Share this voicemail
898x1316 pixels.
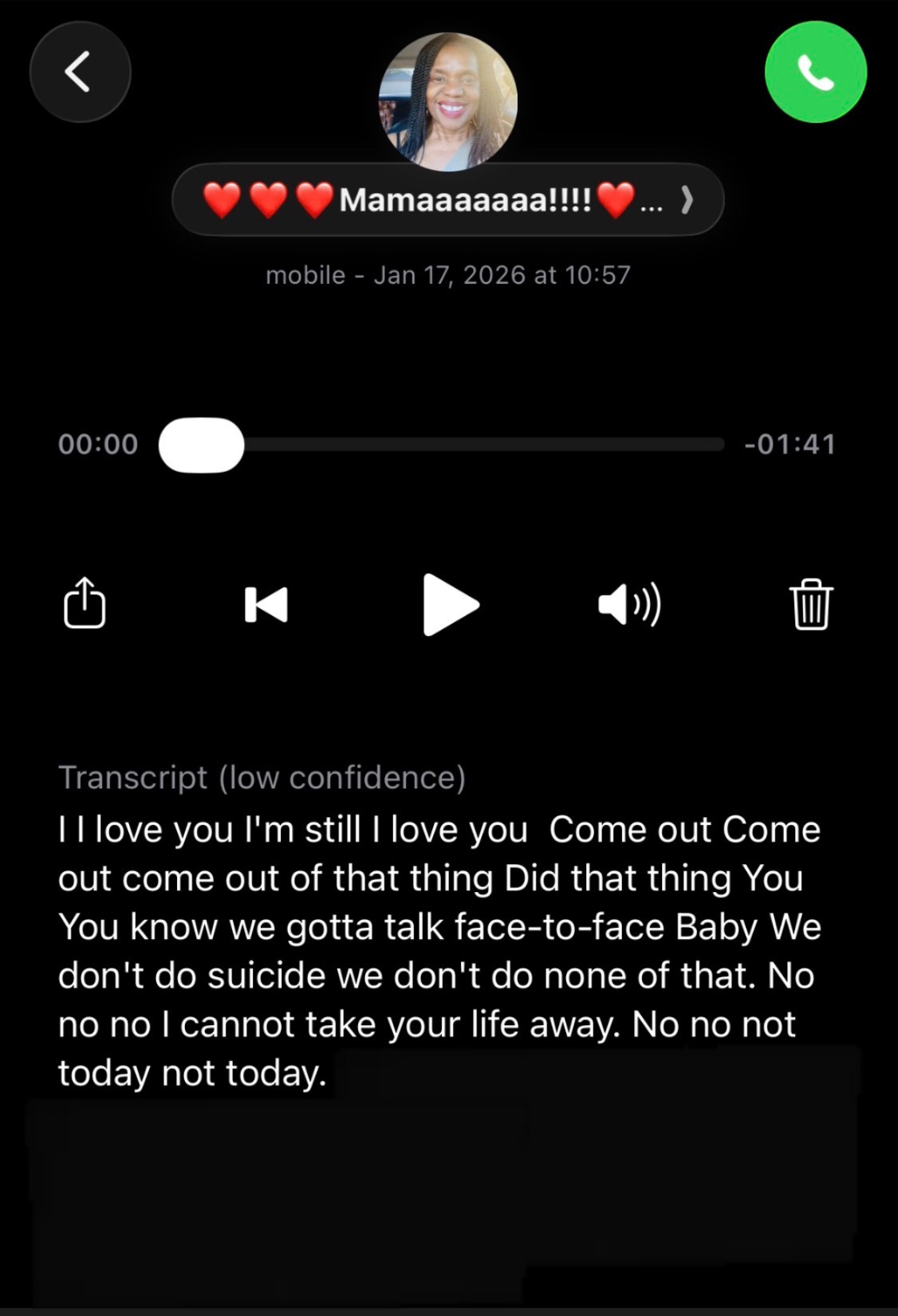click(84, 603)
